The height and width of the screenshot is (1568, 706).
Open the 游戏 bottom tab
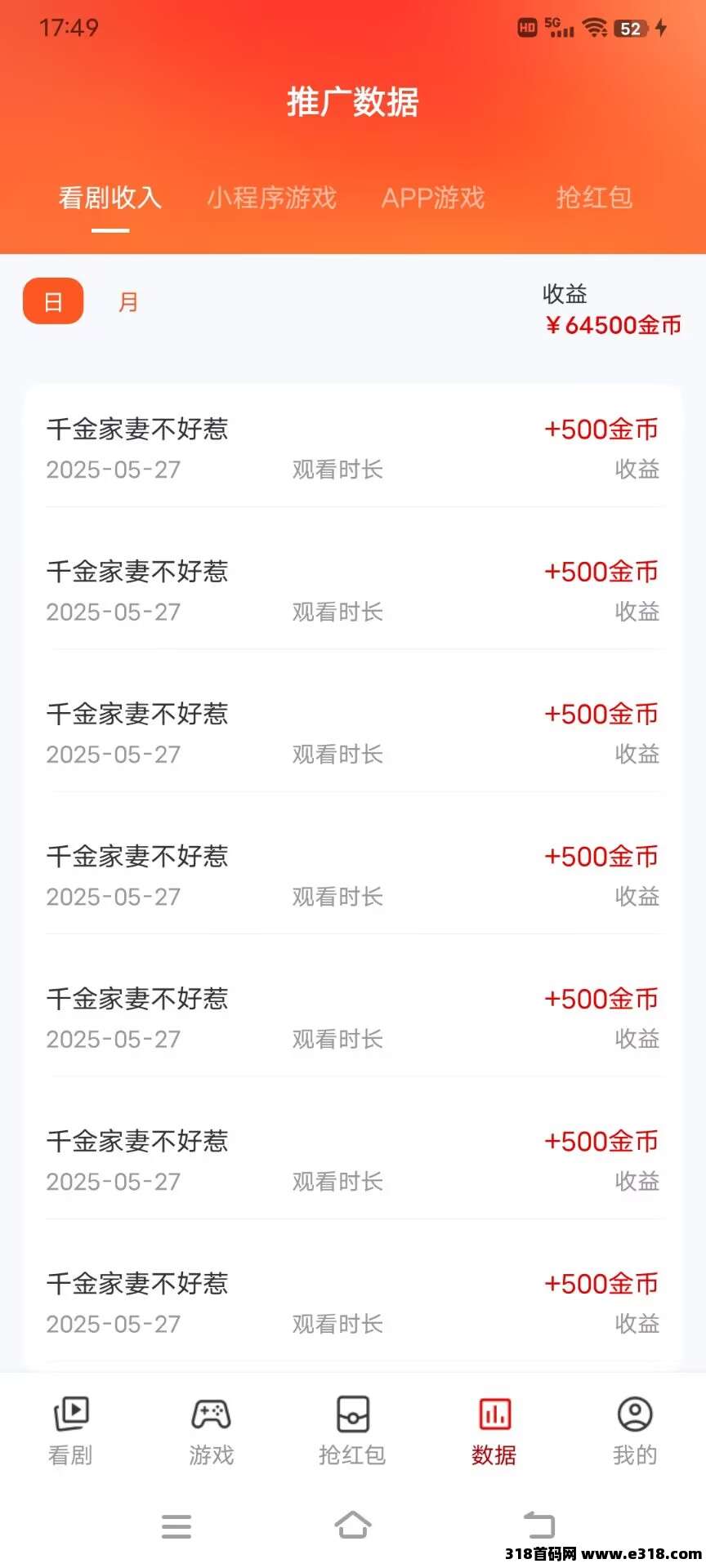pos(212,1430)
